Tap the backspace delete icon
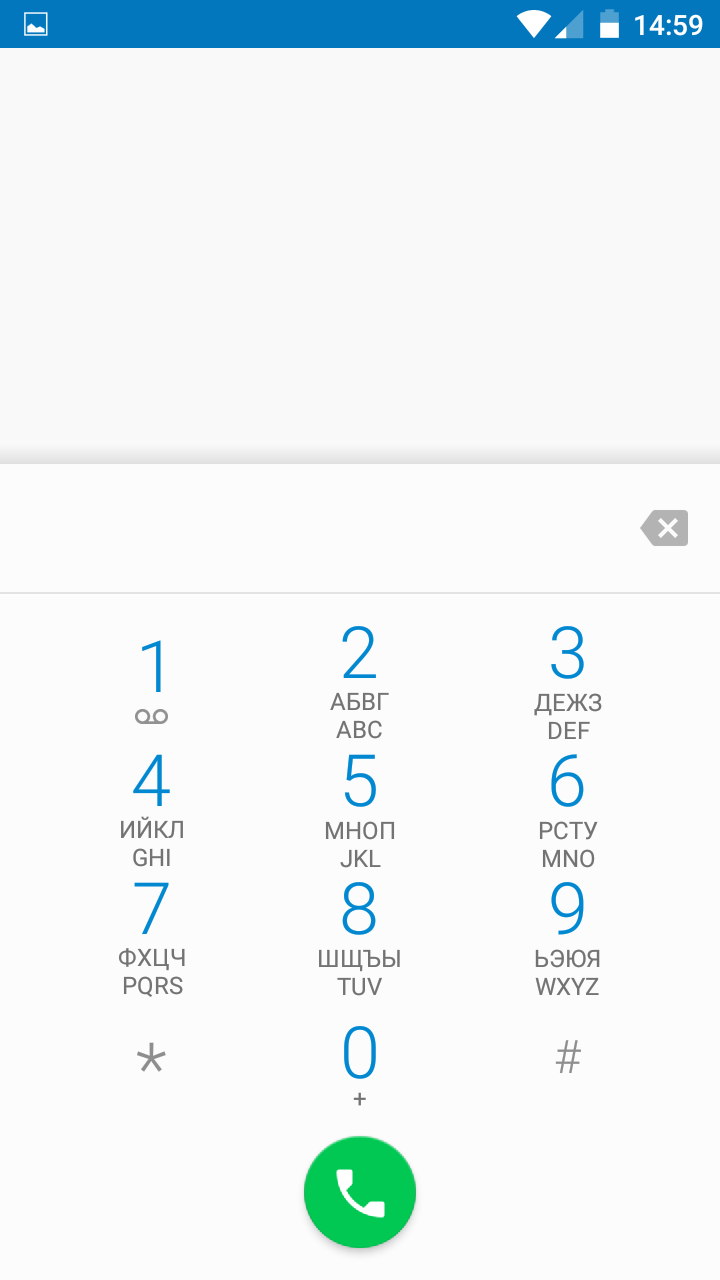The height and width of the screenshot is (1280, 720). tap(665, 528)
